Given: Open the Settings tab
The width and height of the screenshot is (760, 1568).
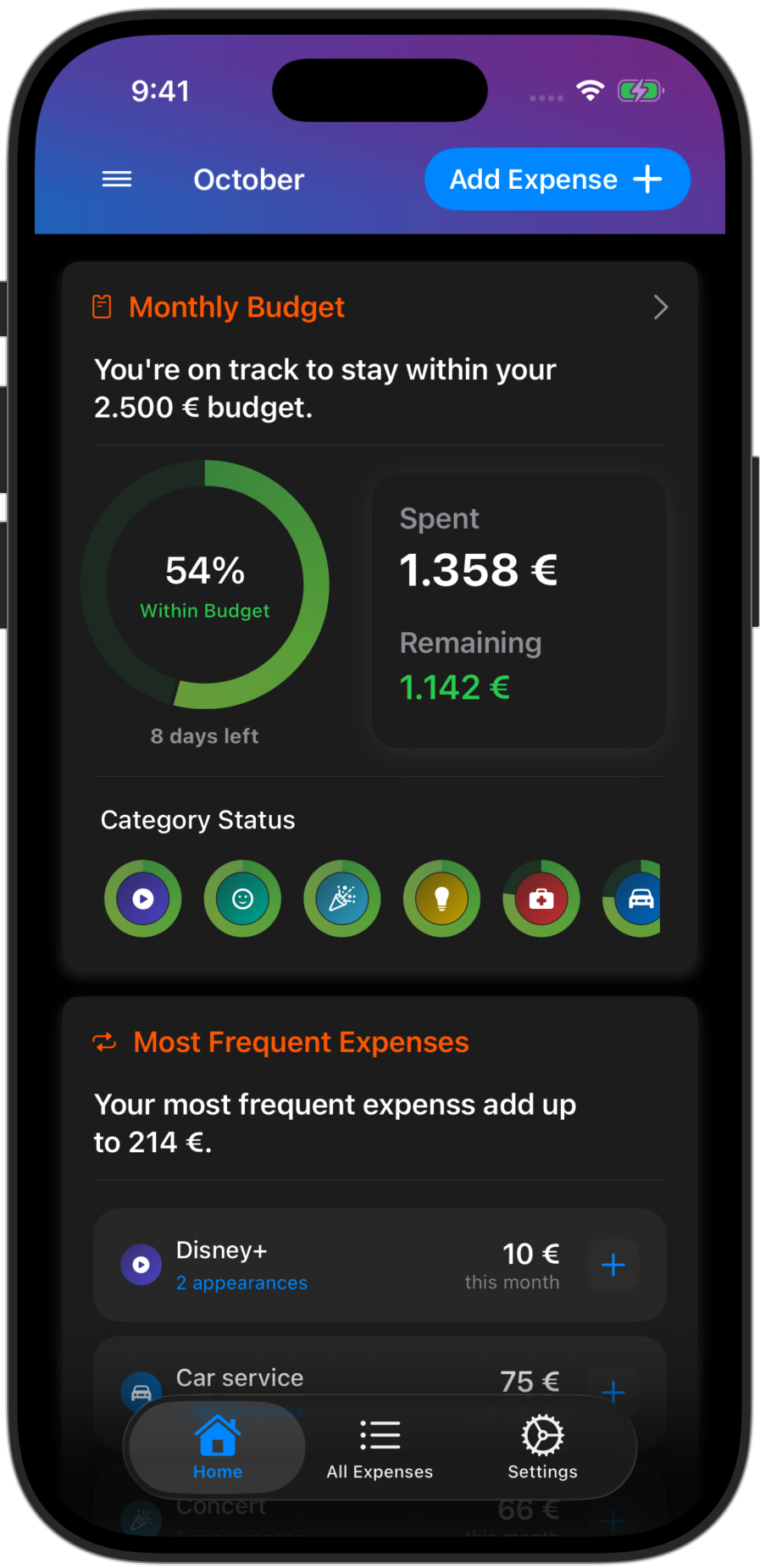Looking at the screenshot, I should 542,1448.
